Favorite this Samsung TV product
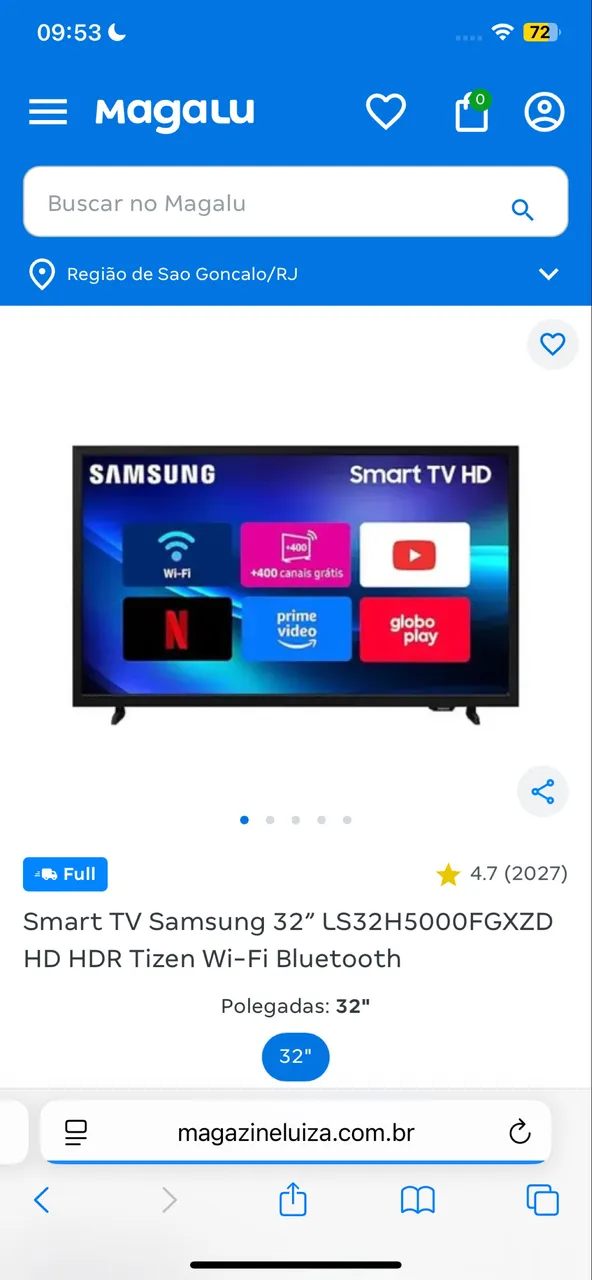Image resolution: width=592 pixels, height=1280 pixels. [x=552, y=345]
